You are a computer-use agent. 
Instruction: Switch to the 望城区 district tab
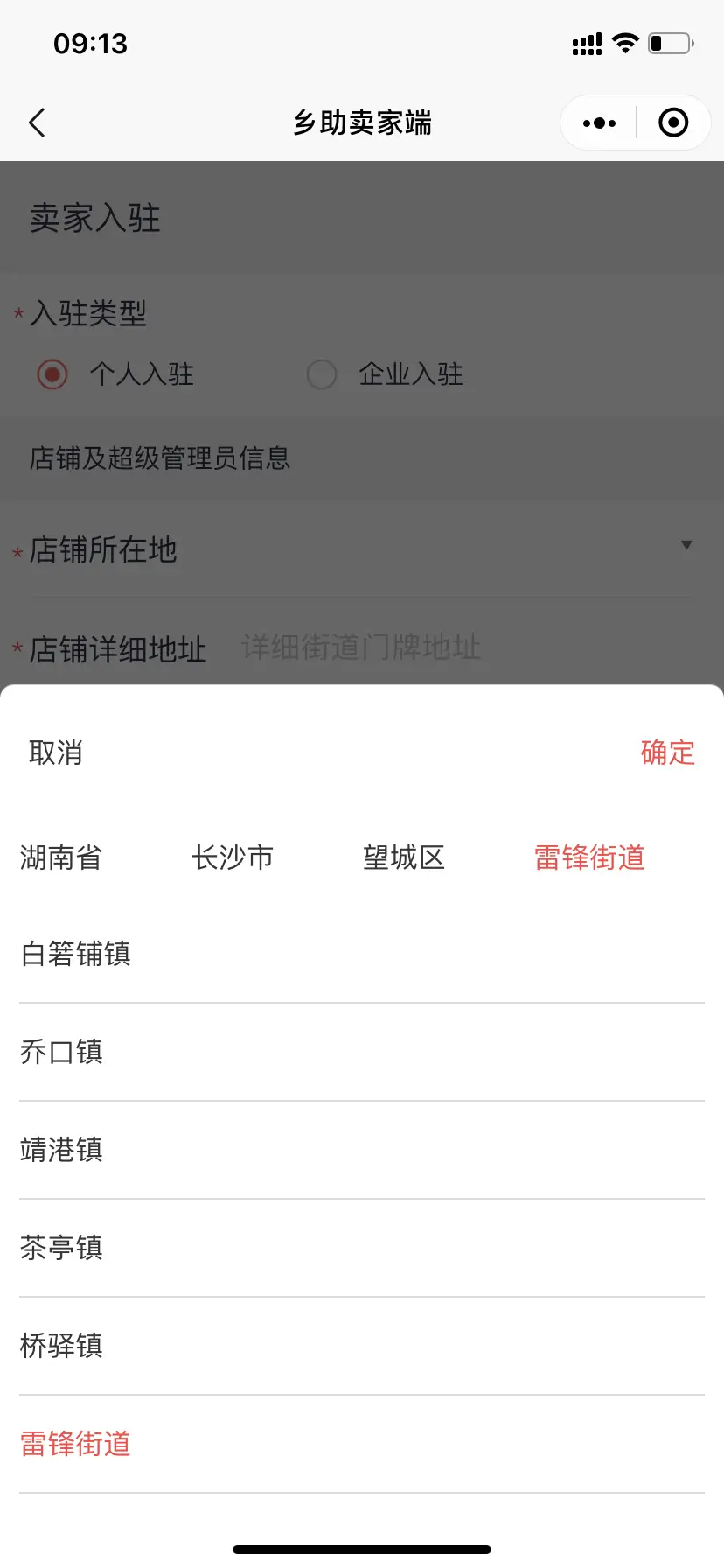(x=404, y=857)
